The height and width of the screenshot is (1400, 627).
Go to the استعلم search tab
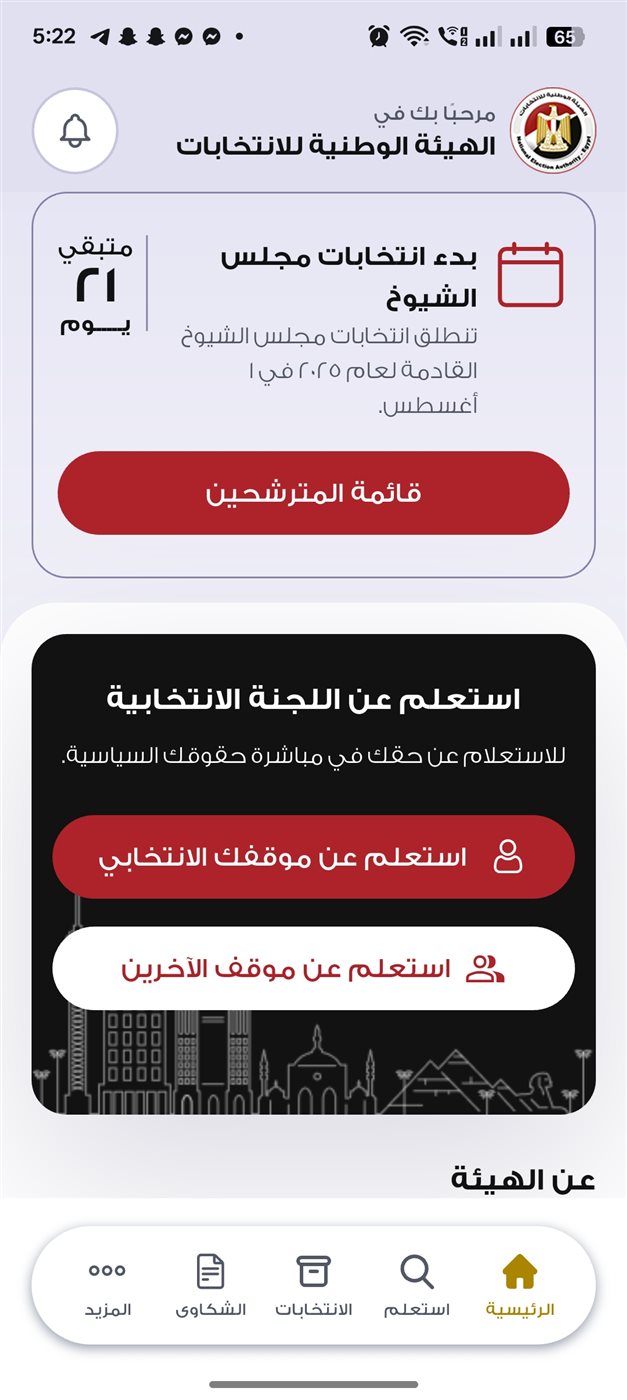point(417,1285)
